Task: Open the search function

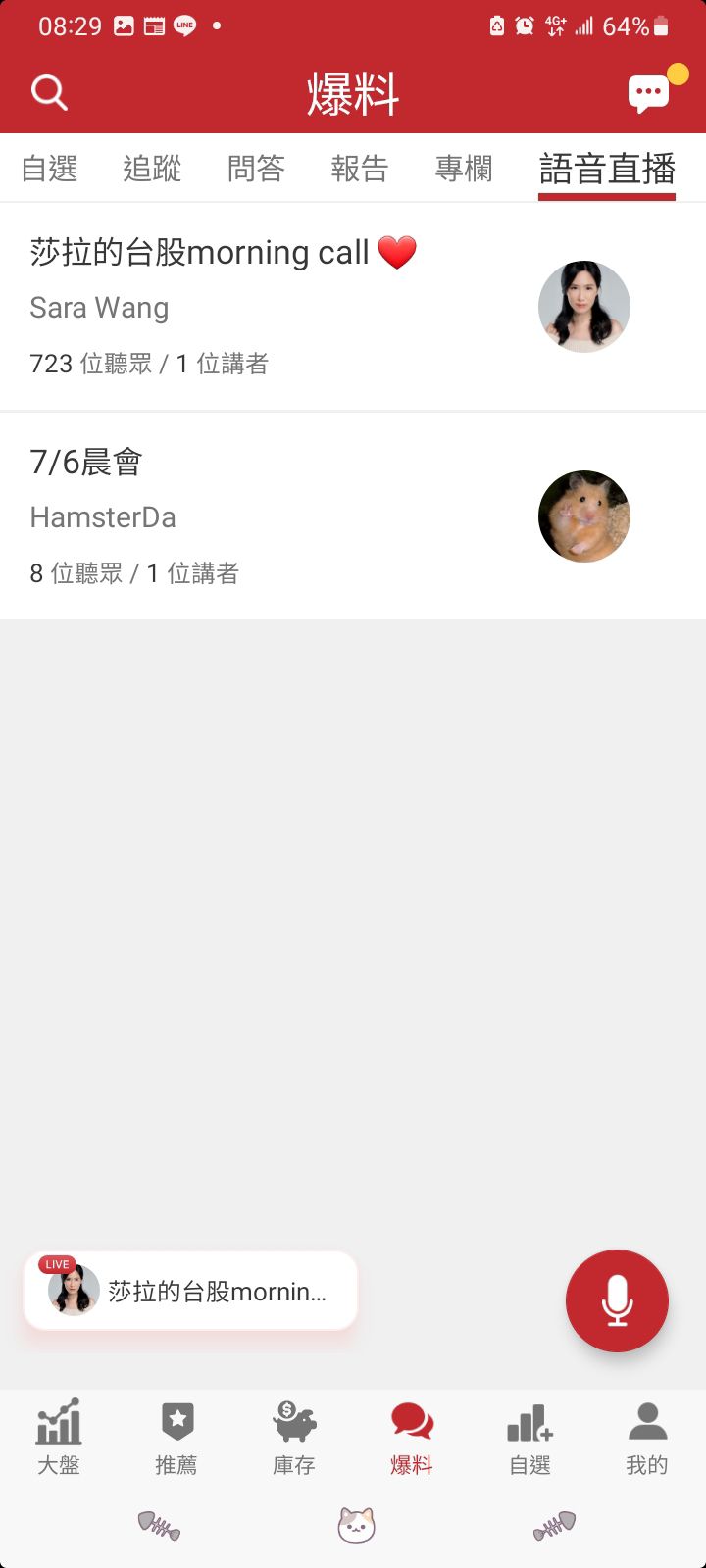Action: [49, 92]
